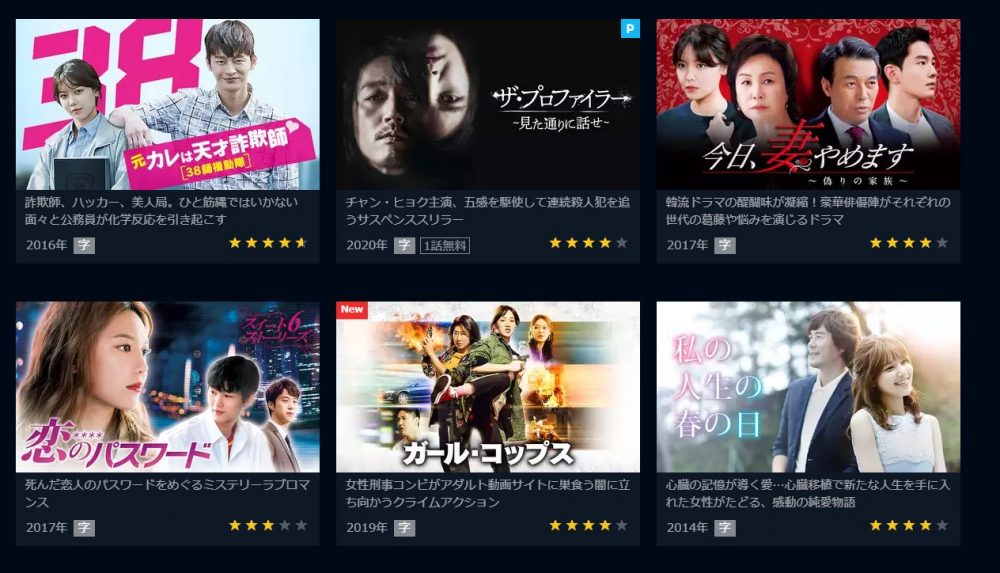Screen dimensions: 1000x573
Task: Open the 恋のパスワード drama card
Action: coord(167,387)
